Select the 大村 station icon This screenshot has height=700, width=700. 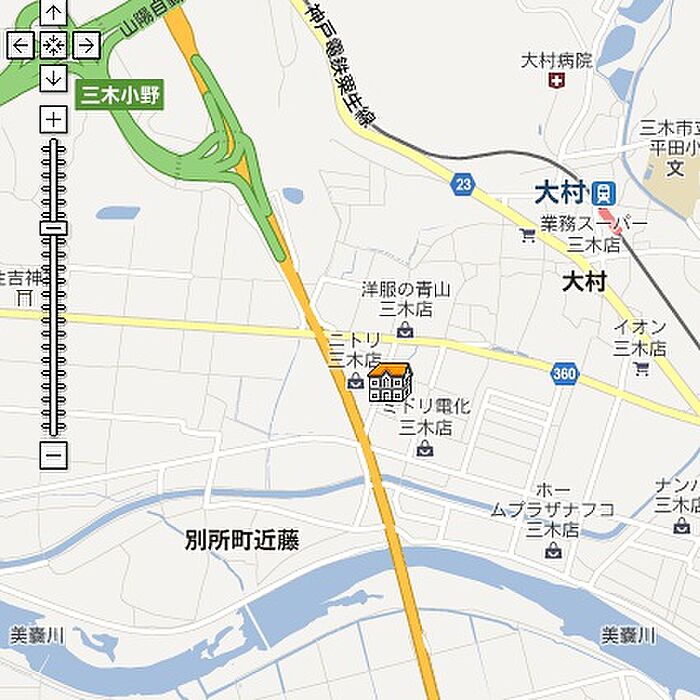click(x=604, y=194)
